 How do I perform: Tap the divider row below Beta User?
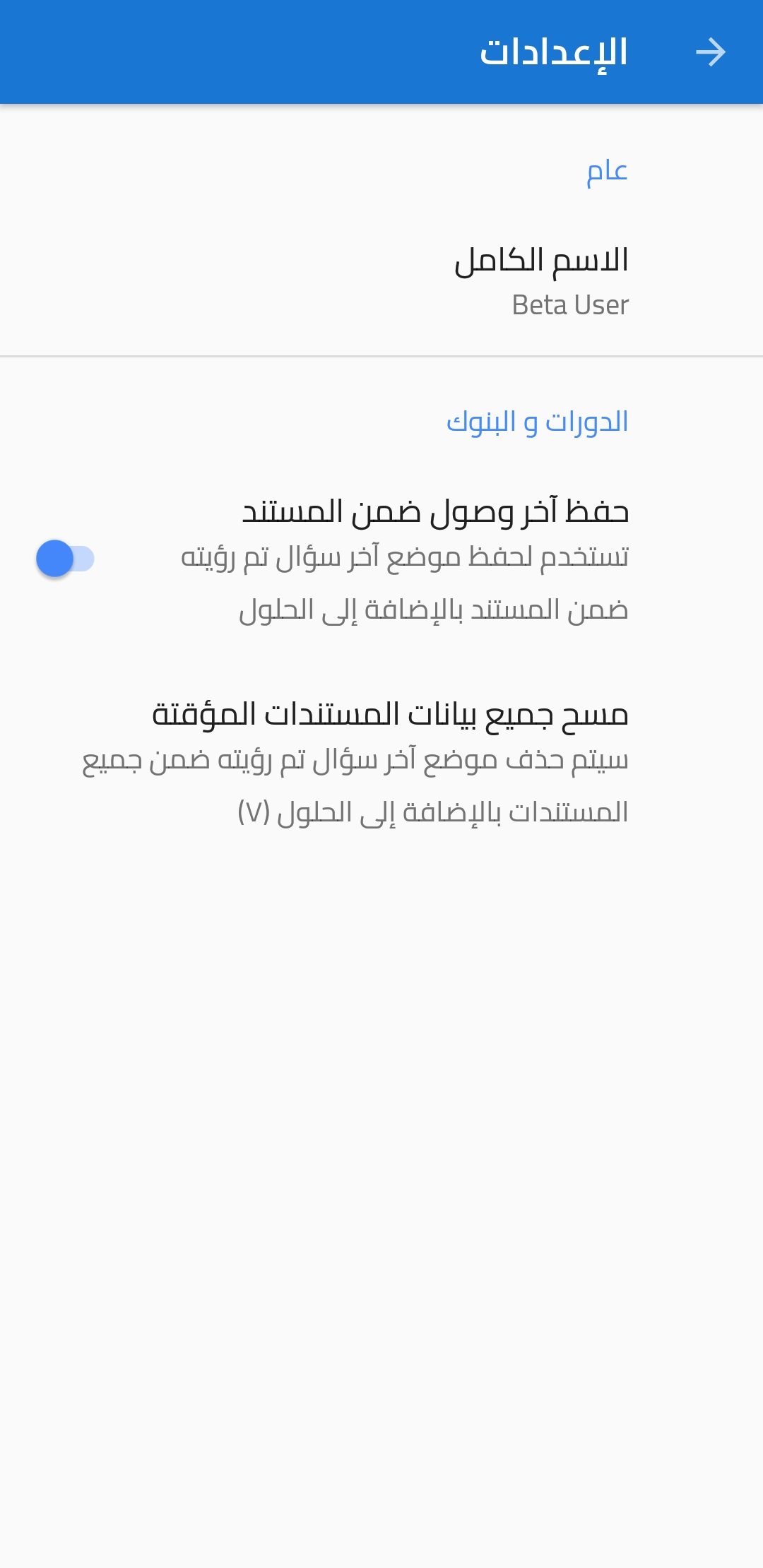(381, 355)
